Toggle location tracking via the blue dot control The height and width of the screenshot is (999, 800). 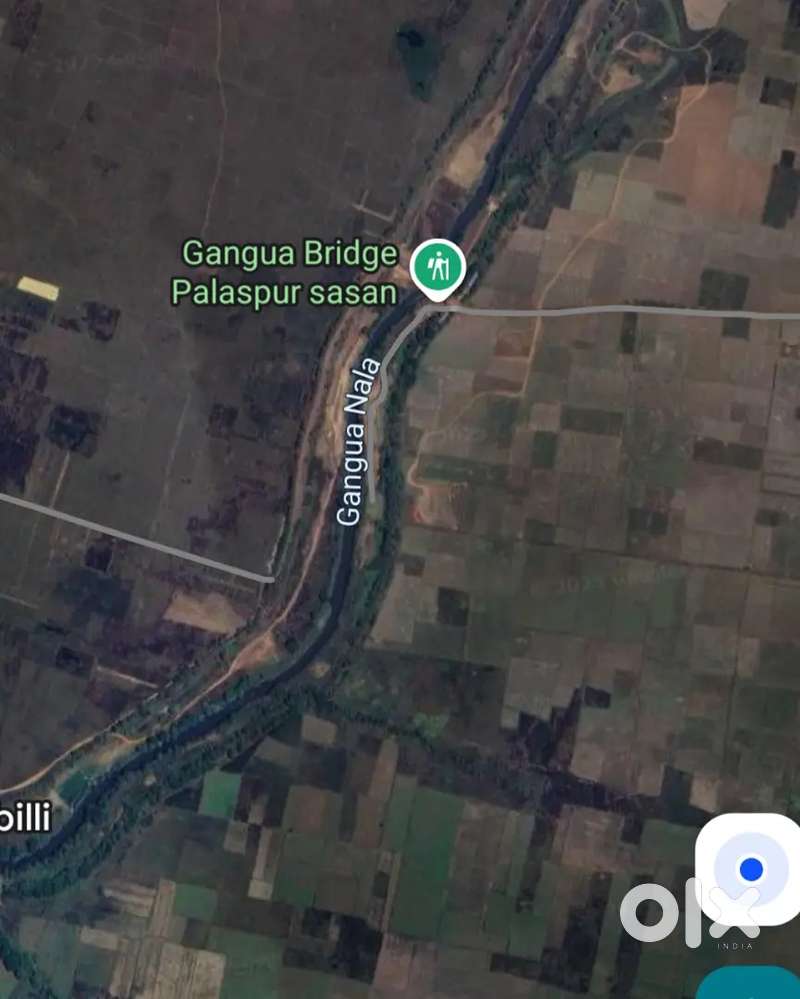(x=749, y=867)
